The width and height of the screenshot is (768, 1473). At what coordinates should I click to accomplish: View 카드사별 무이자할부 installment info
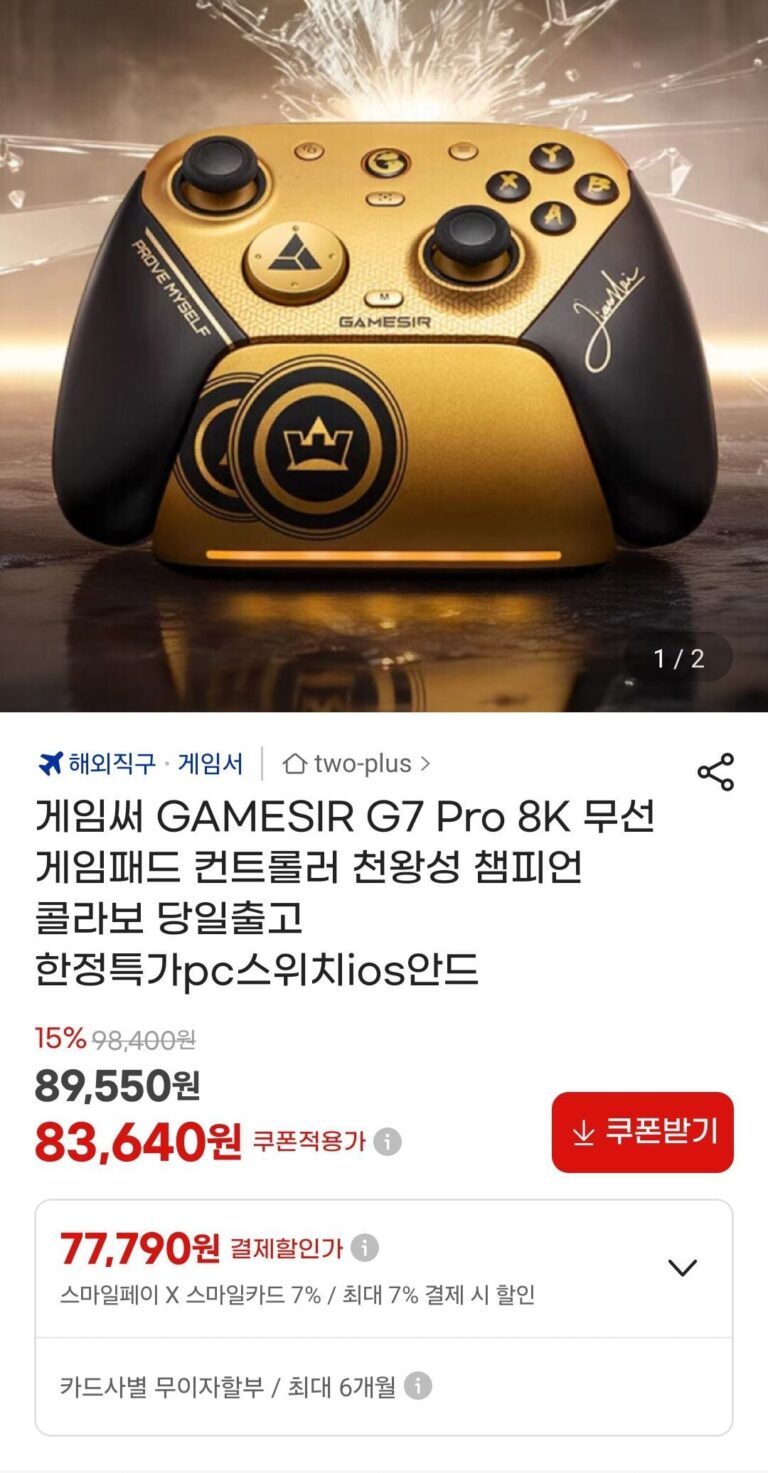[x=418, y=1386]
